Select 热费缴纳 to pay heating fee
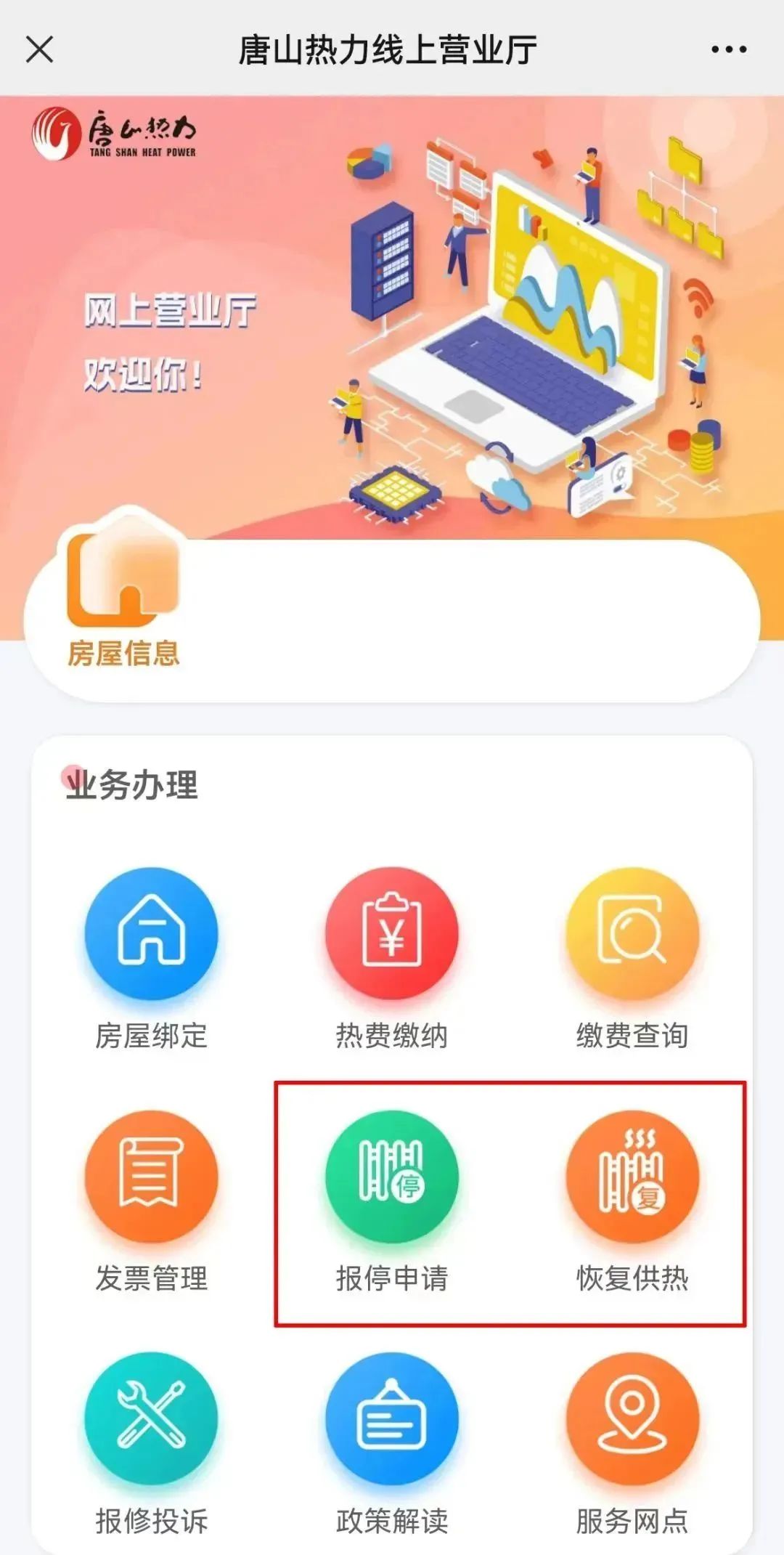This screenshot has height=1555, width=784. (392, 933)
